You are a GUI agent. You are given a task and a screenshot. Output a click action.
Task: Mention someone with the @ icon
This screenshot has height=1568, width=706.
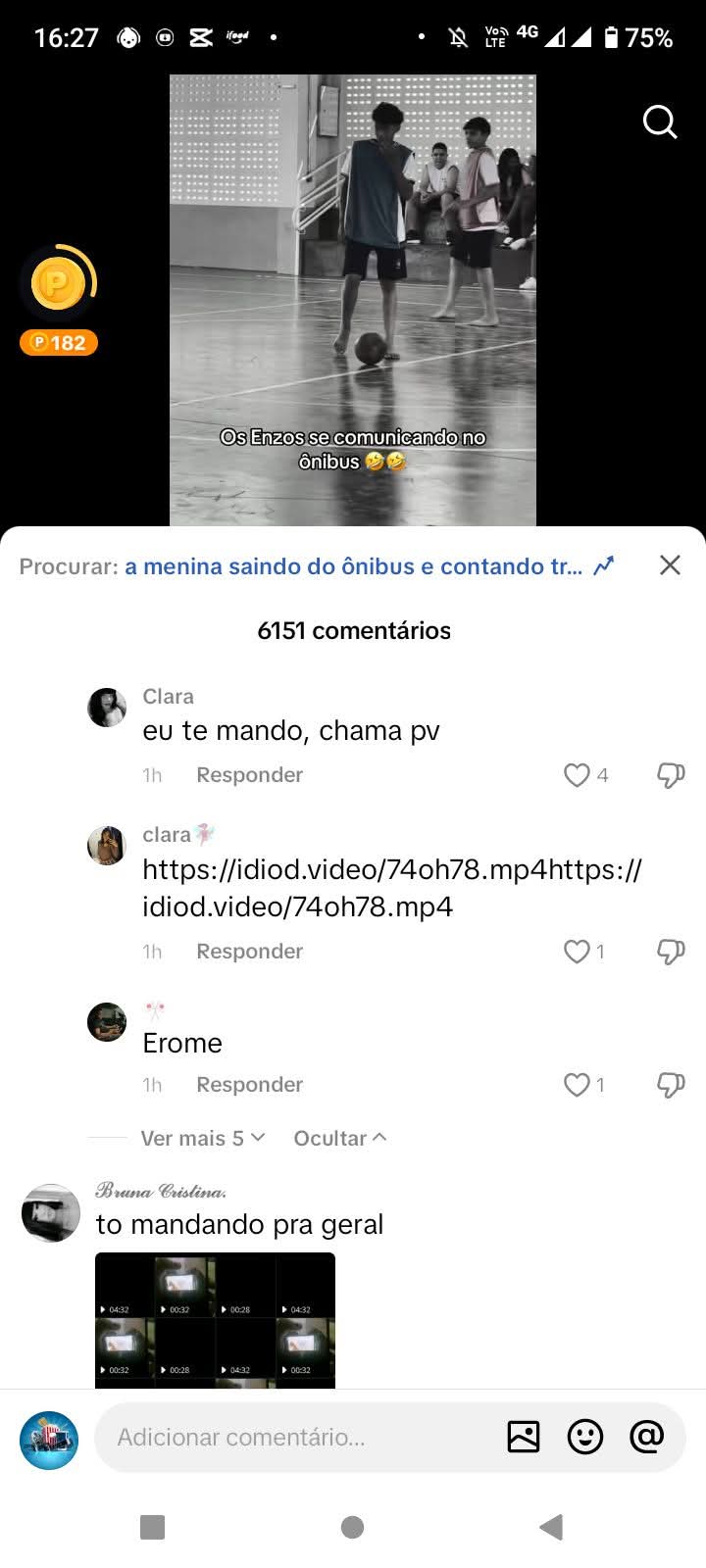(x=647, y=1437)
